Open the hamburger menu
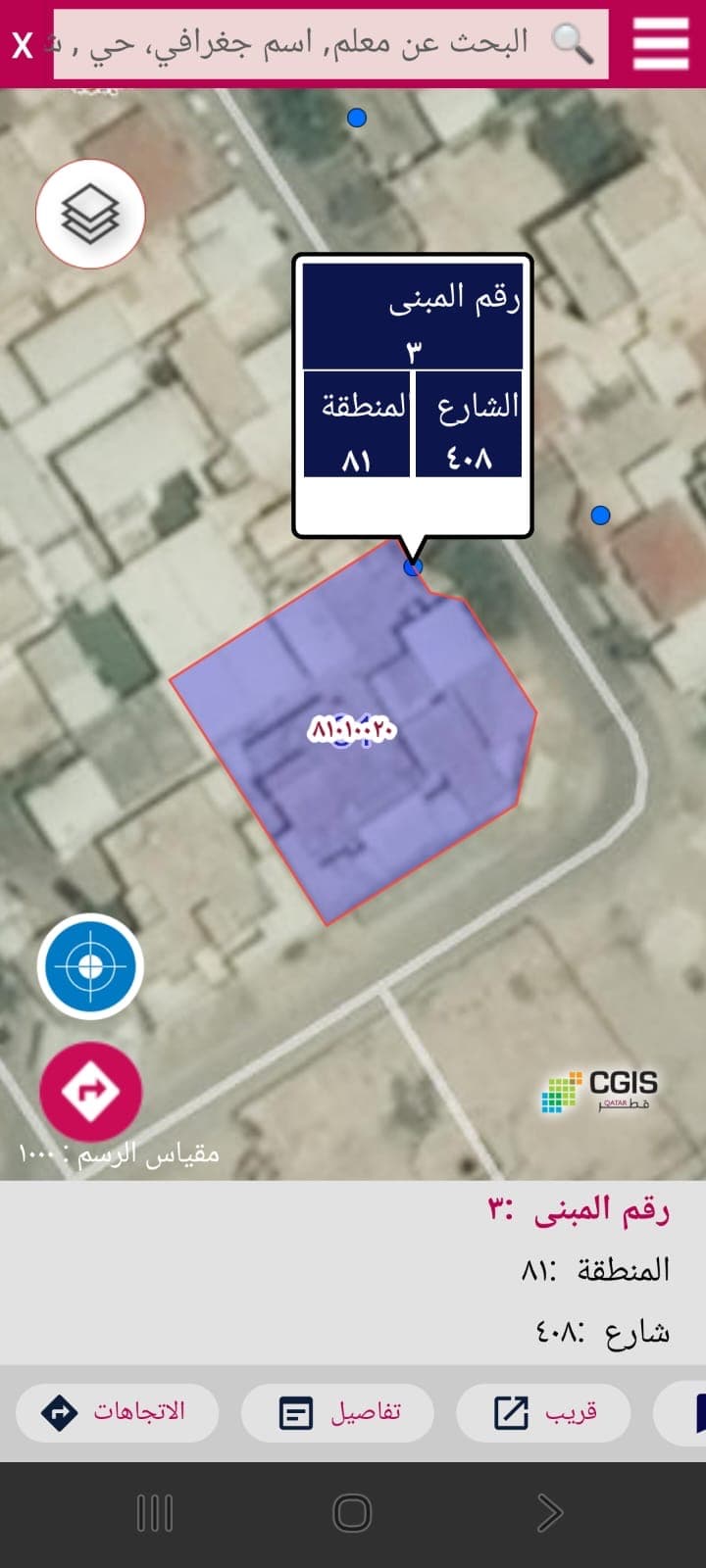Viewport: 706px width, 1568px height. 661,43
